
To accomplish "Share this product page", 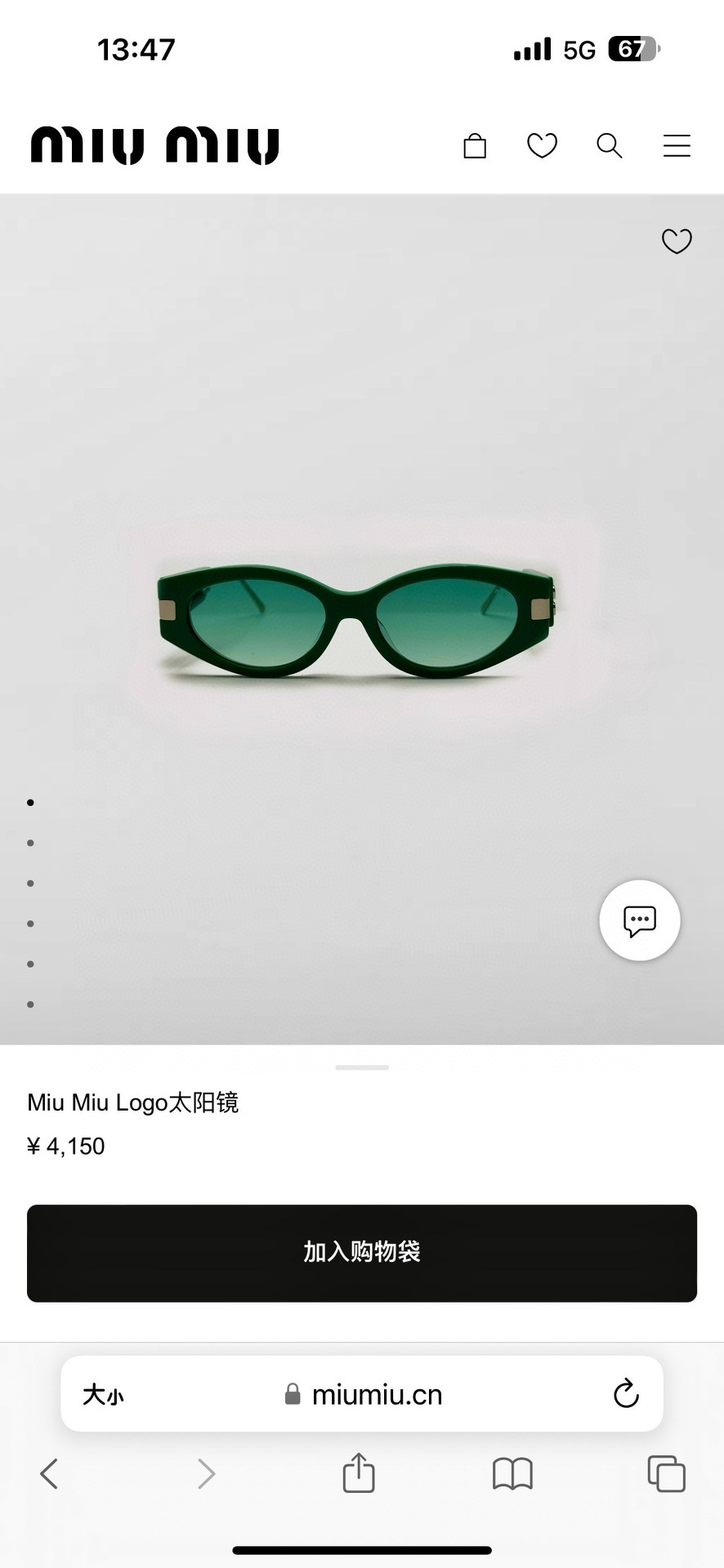I will coord(359,1473).
